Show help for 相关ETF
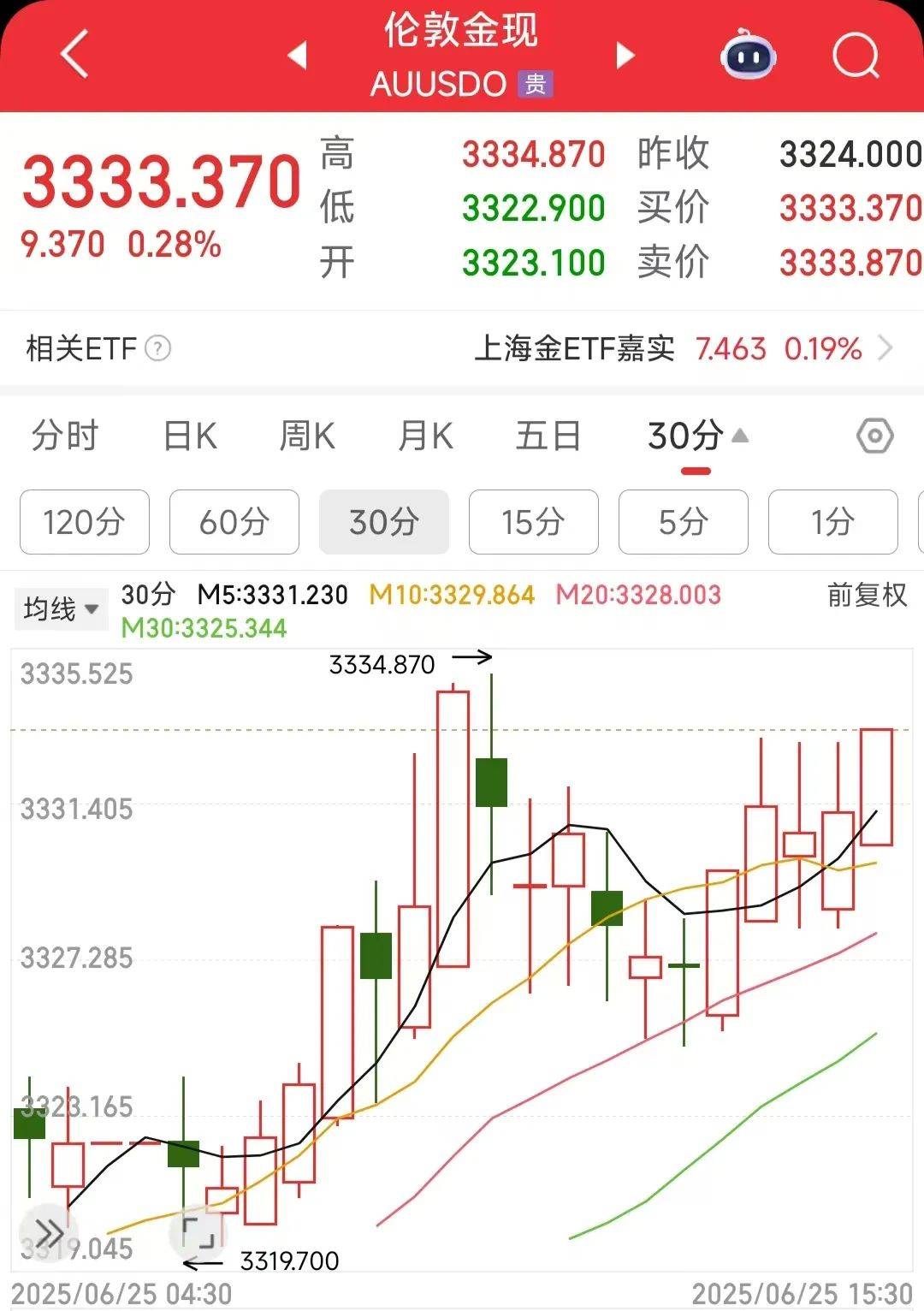 click(x=158, y=349)
